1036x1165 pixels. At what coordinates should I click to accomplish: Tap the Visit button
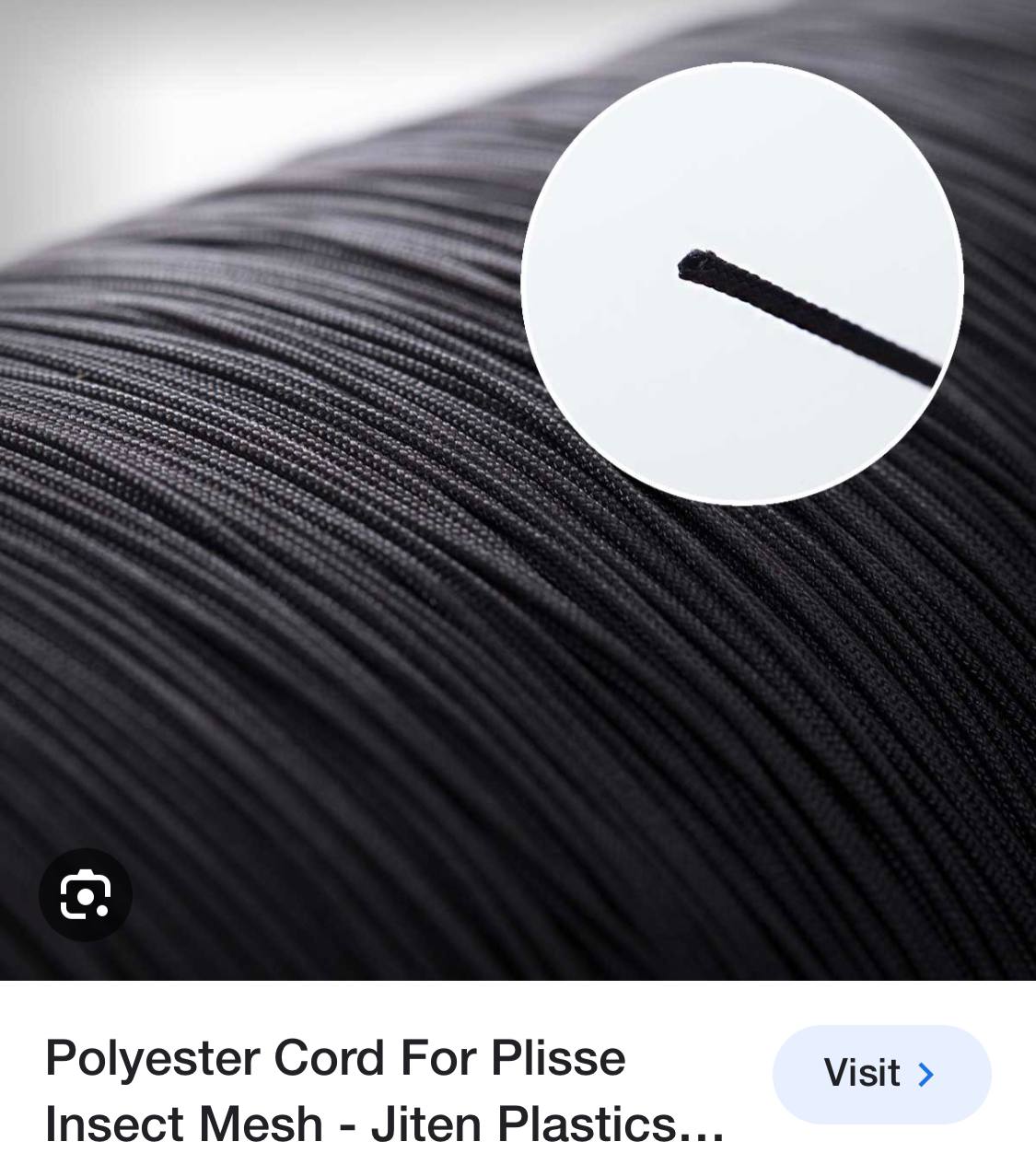point(880,1074)
